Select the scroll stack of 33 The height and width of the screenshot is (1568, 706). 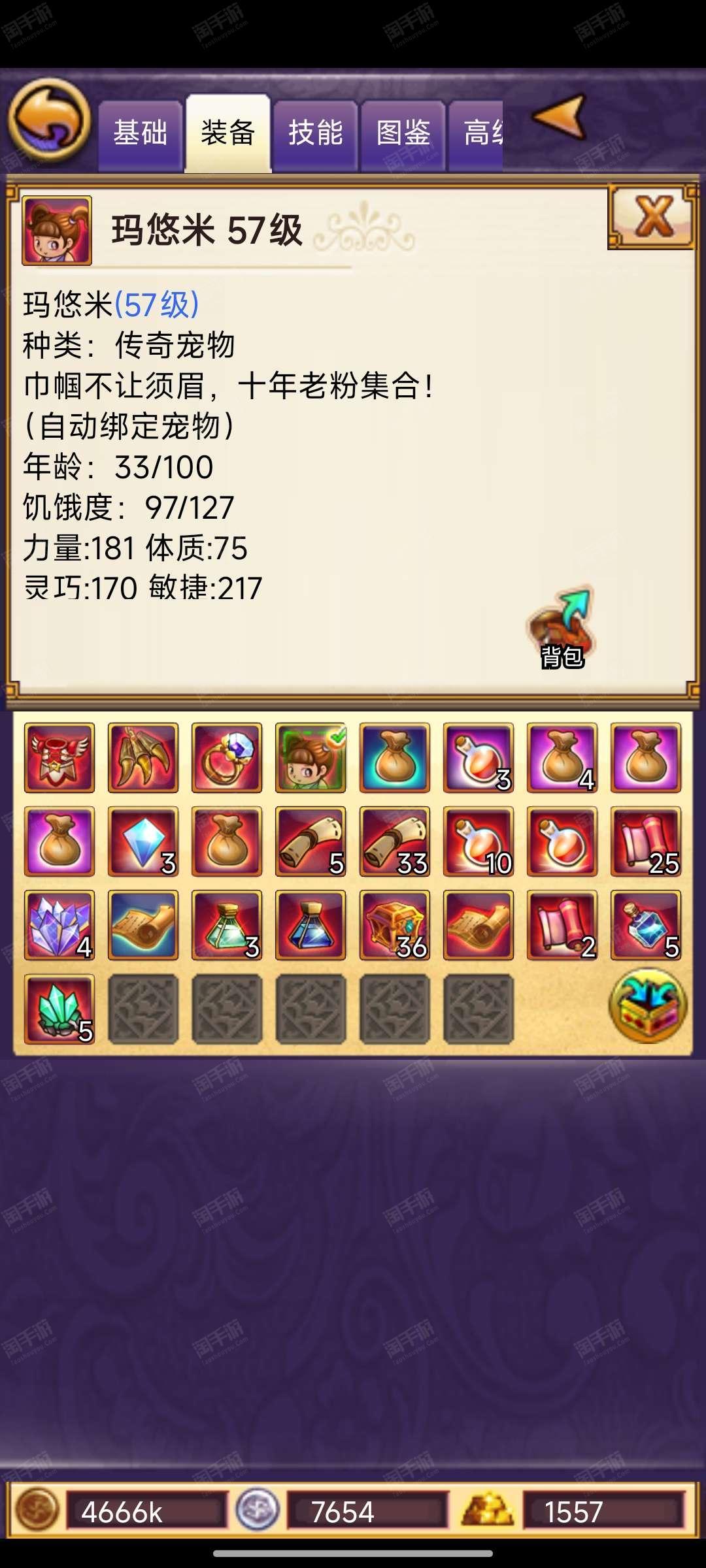tap(395, 841)
